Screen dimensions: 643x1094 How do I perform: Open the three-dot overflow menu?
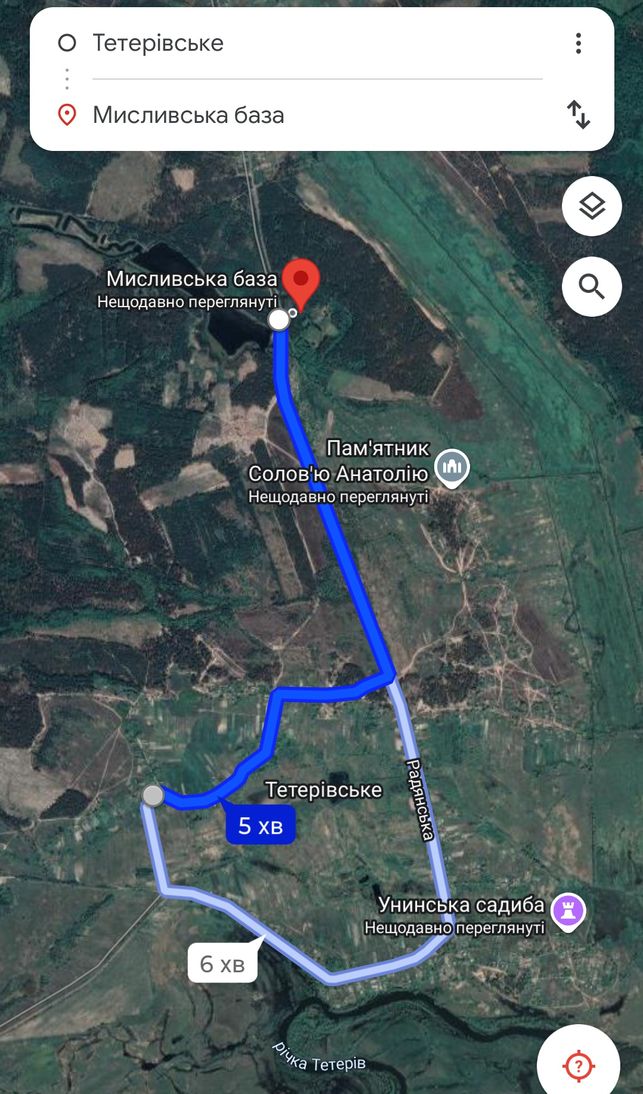coord(578,43)
